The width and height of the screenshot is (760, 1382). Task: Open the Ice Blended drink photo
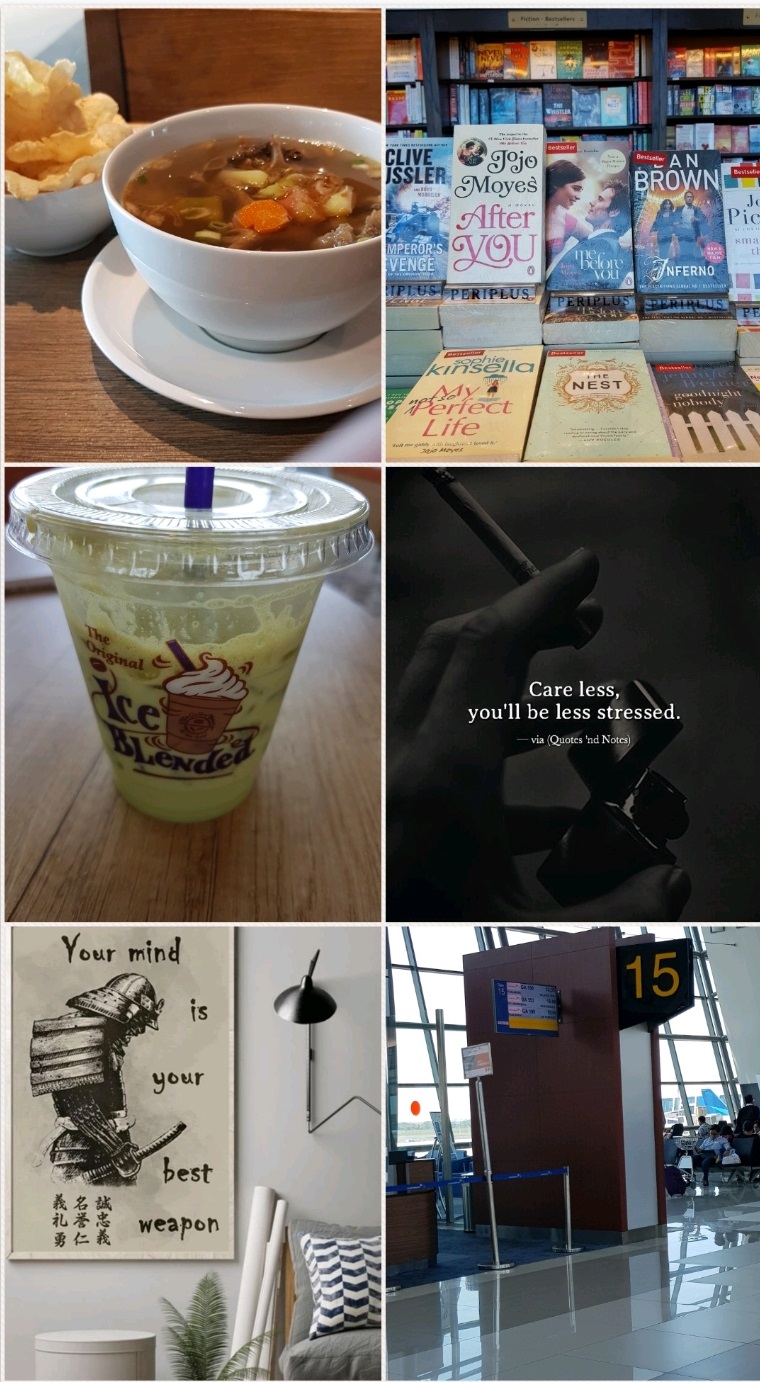[x=193, y=693]
